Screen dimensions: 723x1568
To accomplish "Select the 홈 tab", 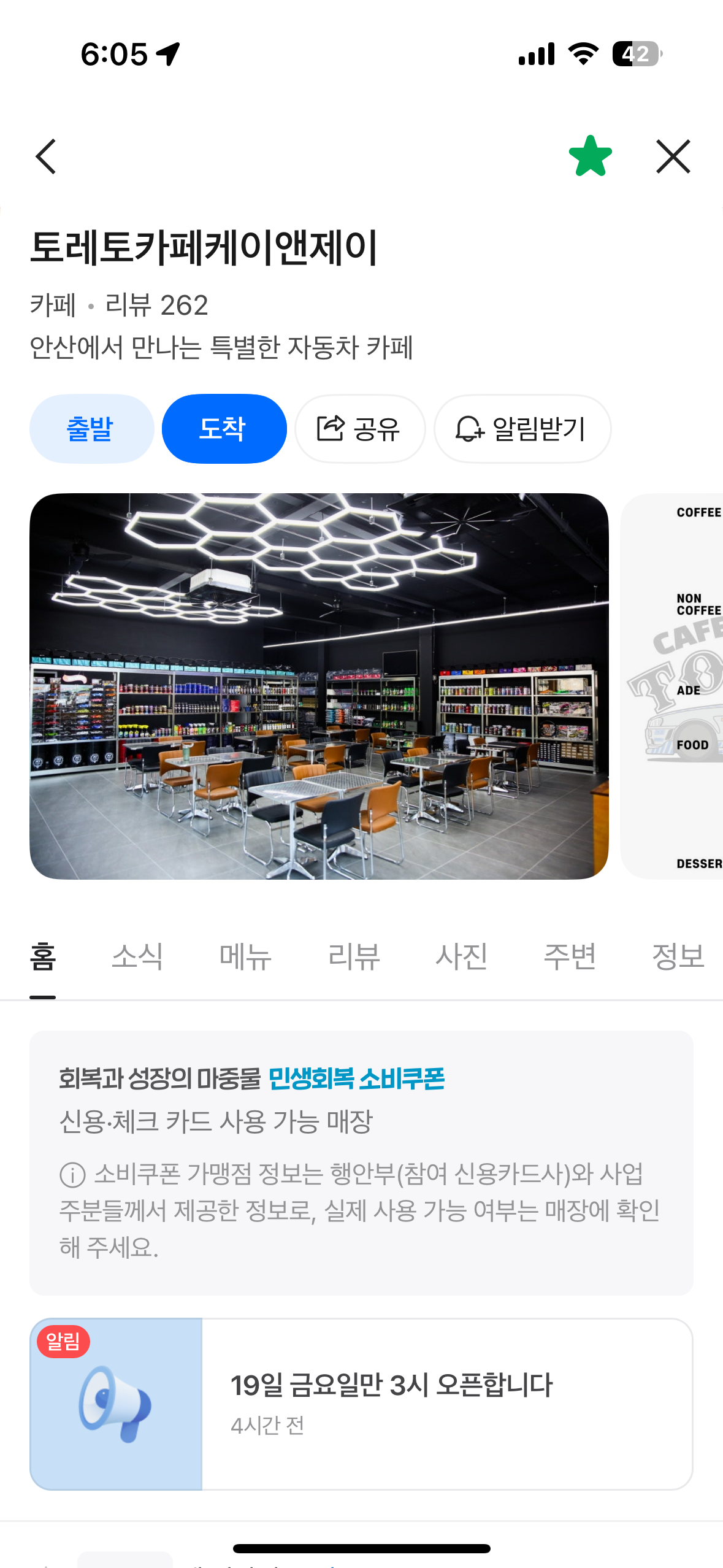I will [x=43, y=956].
